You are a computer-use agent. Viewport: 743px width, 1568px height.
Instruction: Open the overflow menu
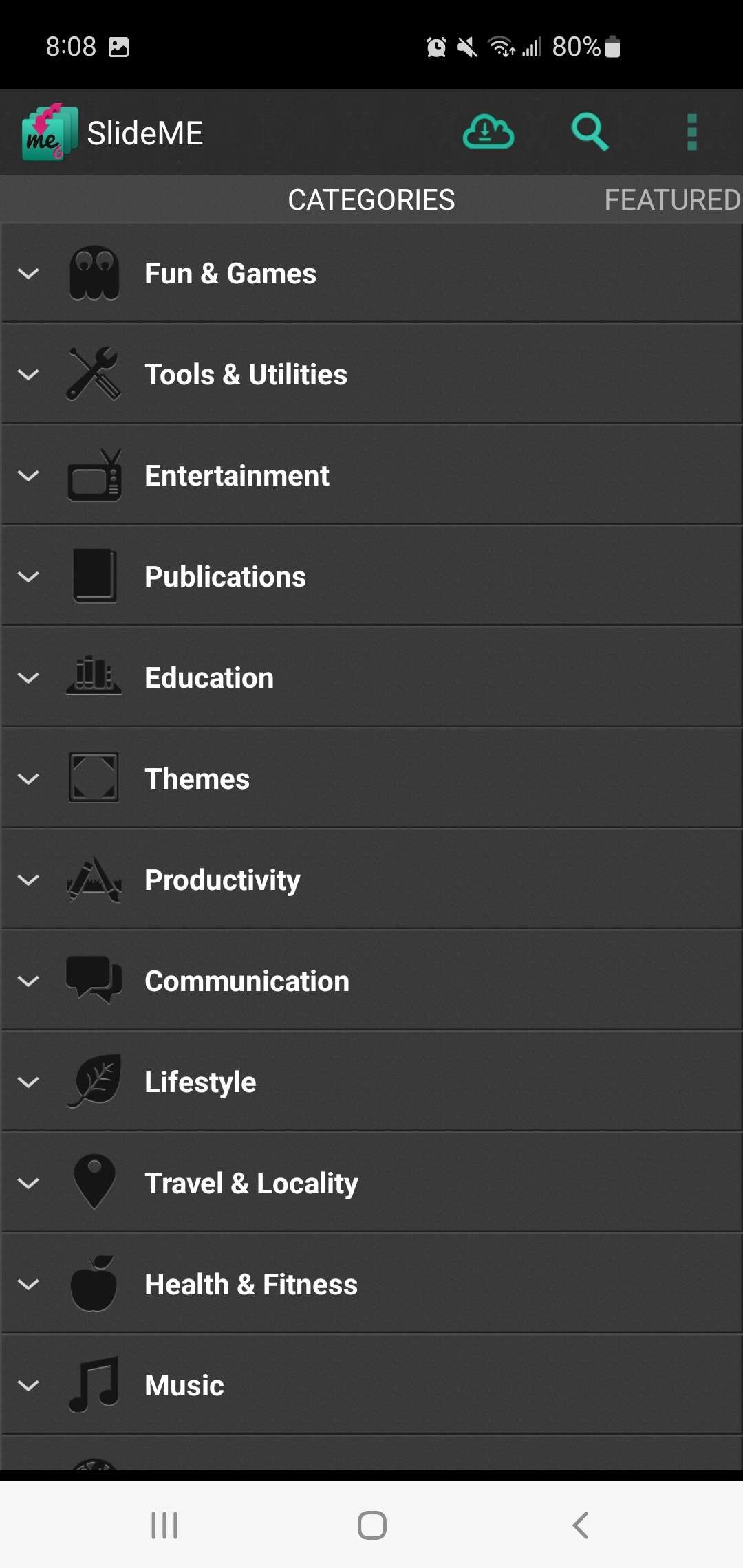click(x=692, y=131)
